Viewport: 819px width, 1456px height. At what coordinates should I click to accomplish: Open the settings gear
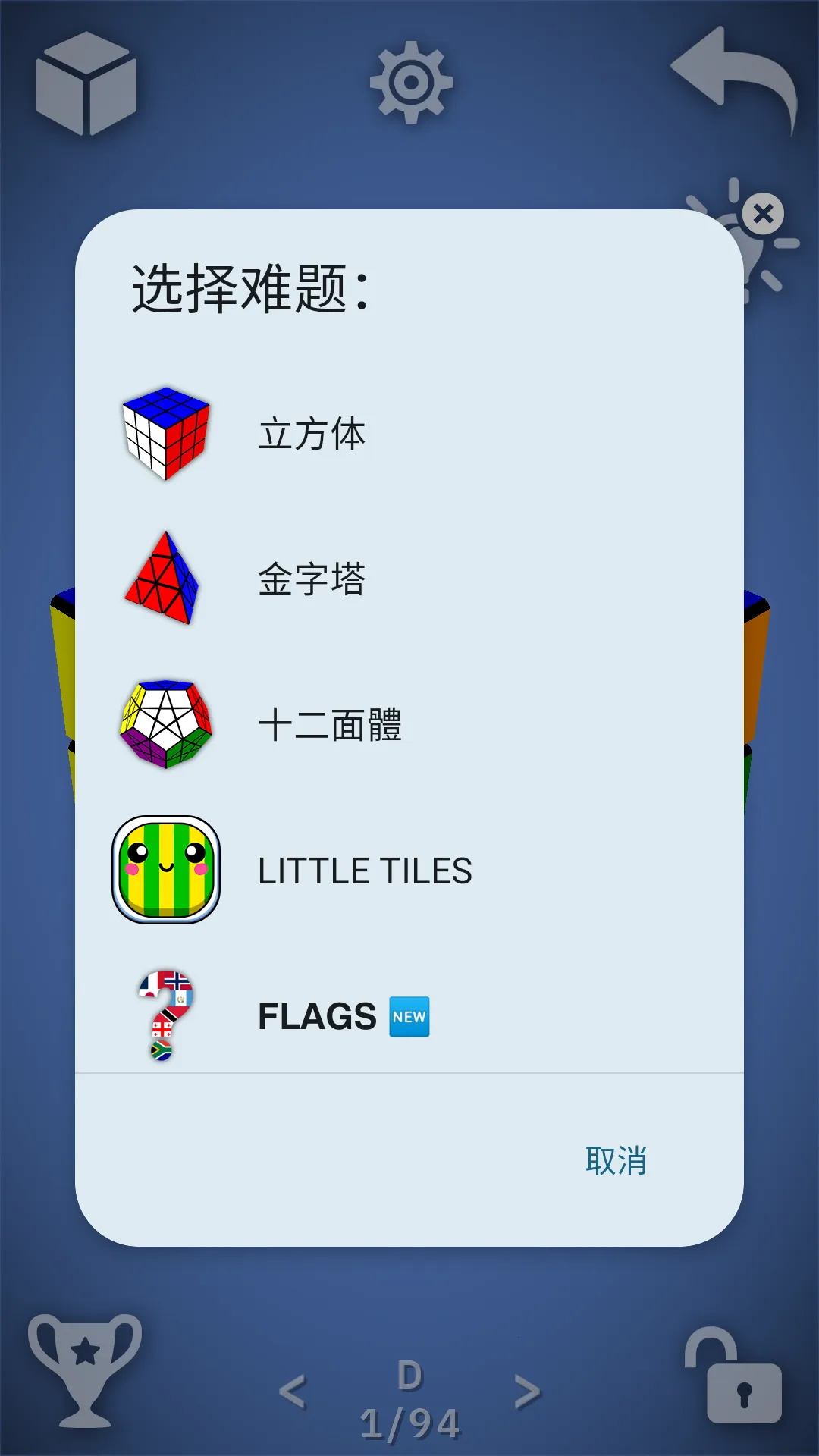pyautogui.click(x=411, y=82)
